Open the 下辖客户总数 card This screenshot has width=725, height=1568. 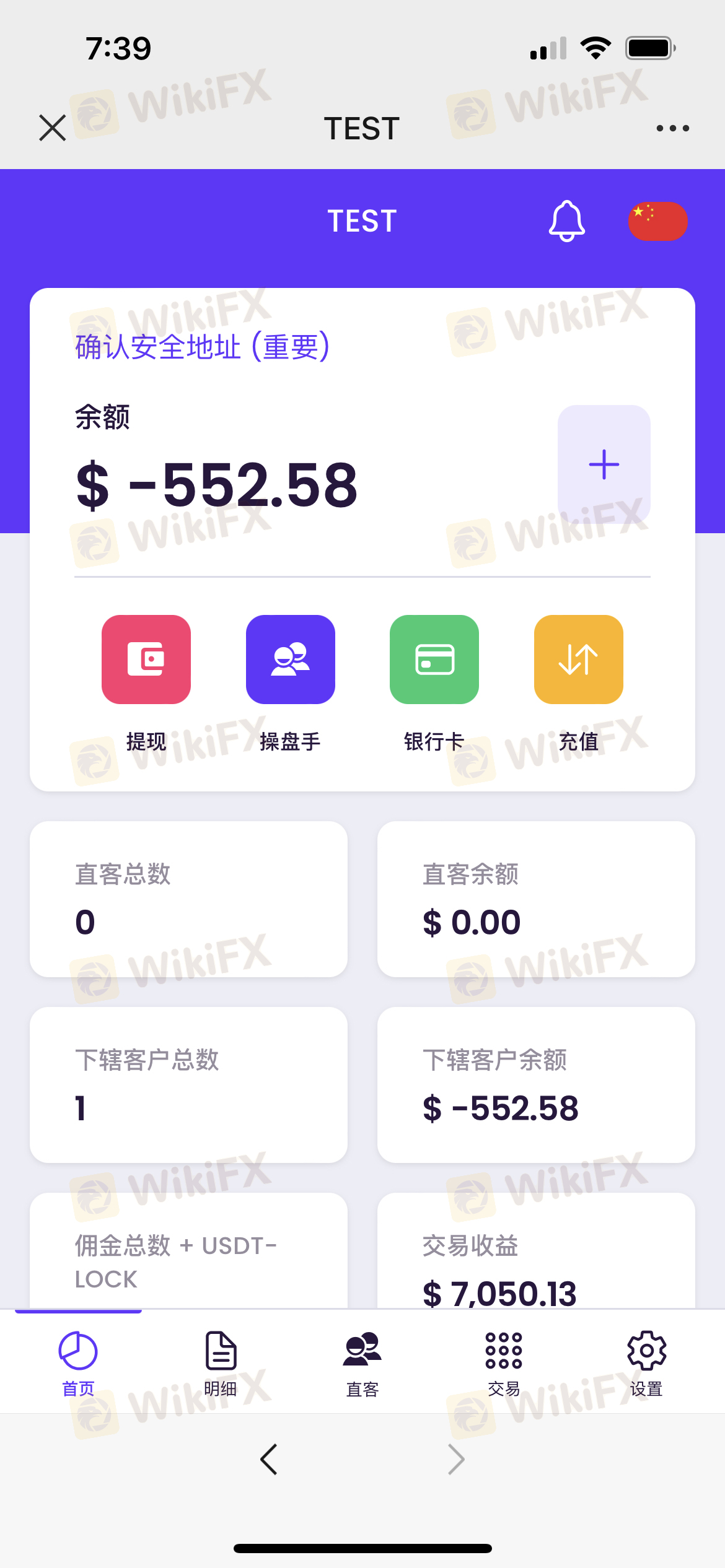[188, 1085]
